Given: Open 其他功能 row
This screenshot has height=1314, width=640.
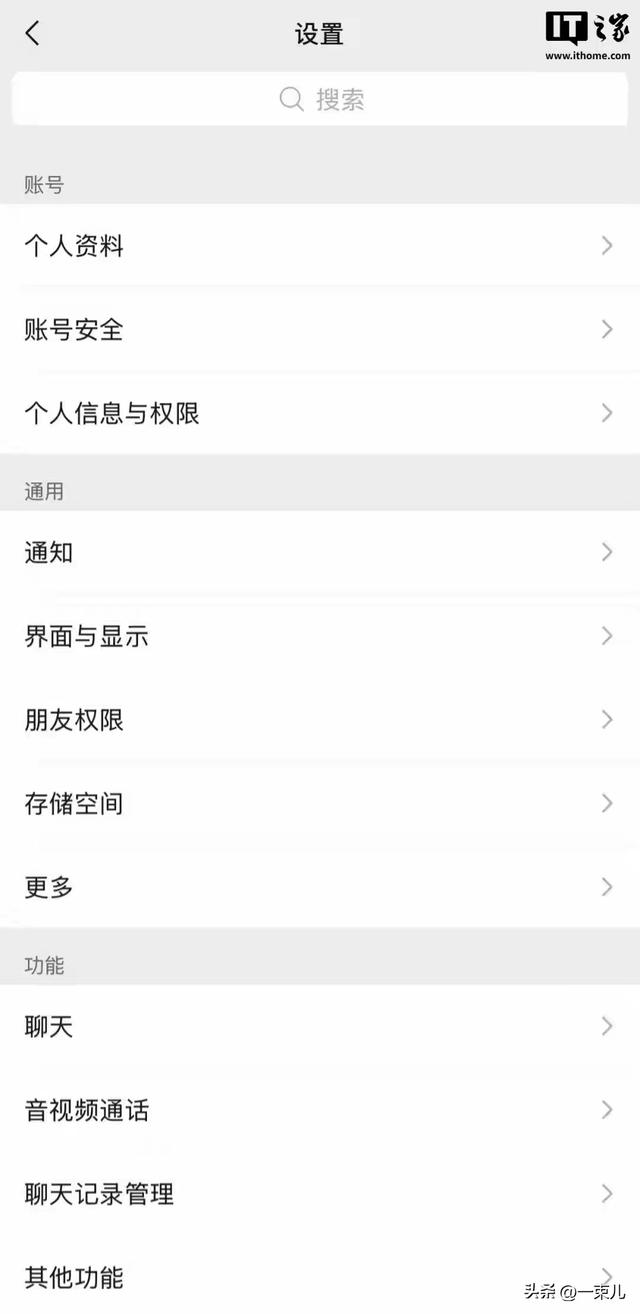Looking at the screenshot, I should [x=320, y=1275].
